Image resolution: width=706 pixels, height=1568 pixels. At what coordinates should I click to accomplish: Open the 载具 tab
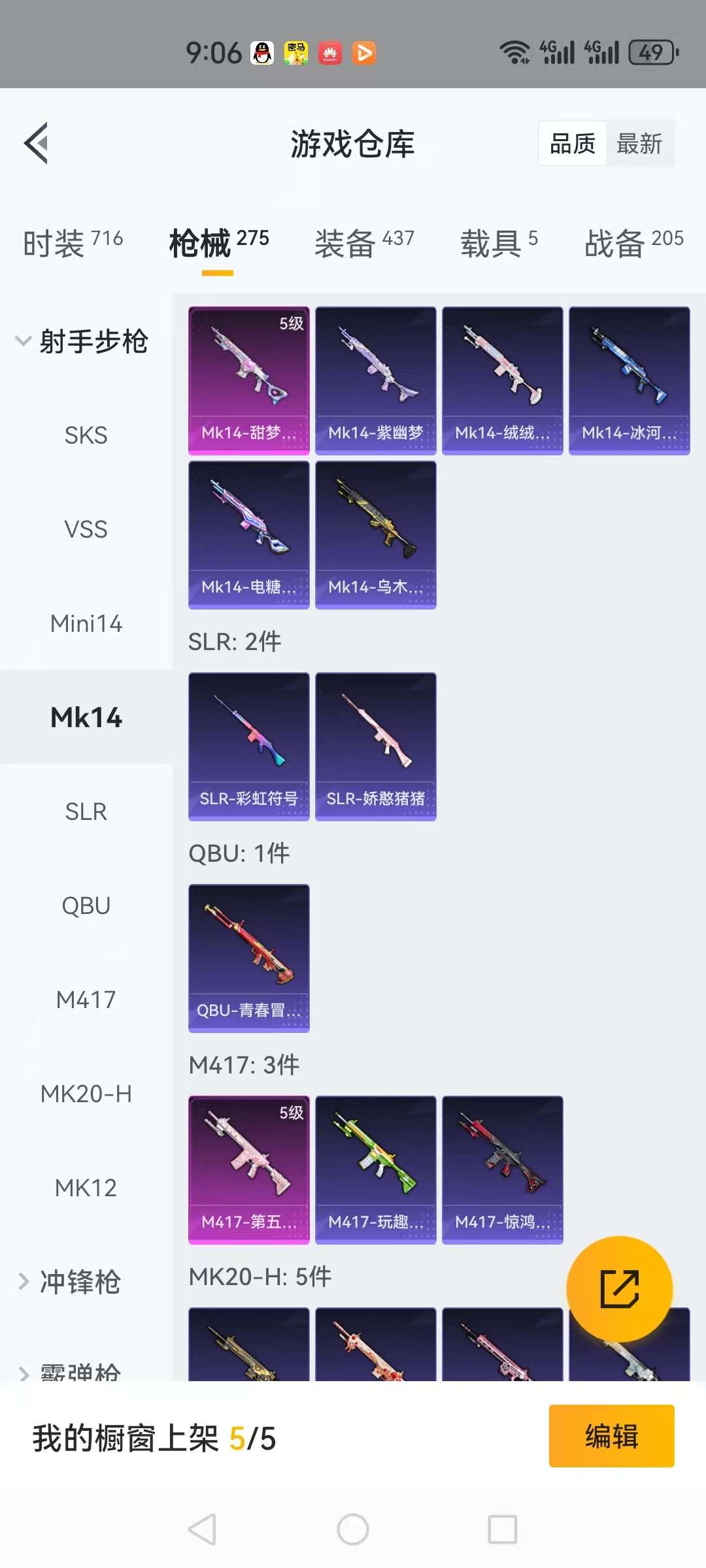coord(498,243)
